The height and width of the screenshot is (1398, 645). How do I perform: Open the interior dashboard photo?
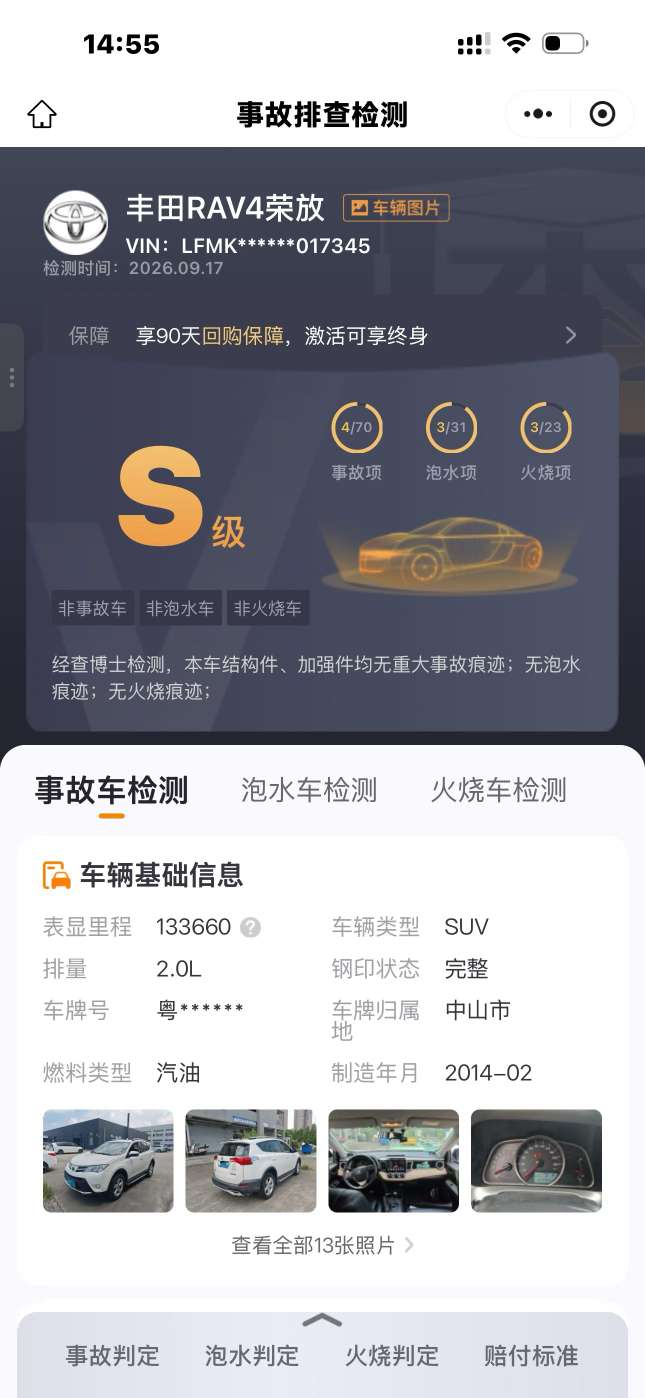[x=394, y=1161]
